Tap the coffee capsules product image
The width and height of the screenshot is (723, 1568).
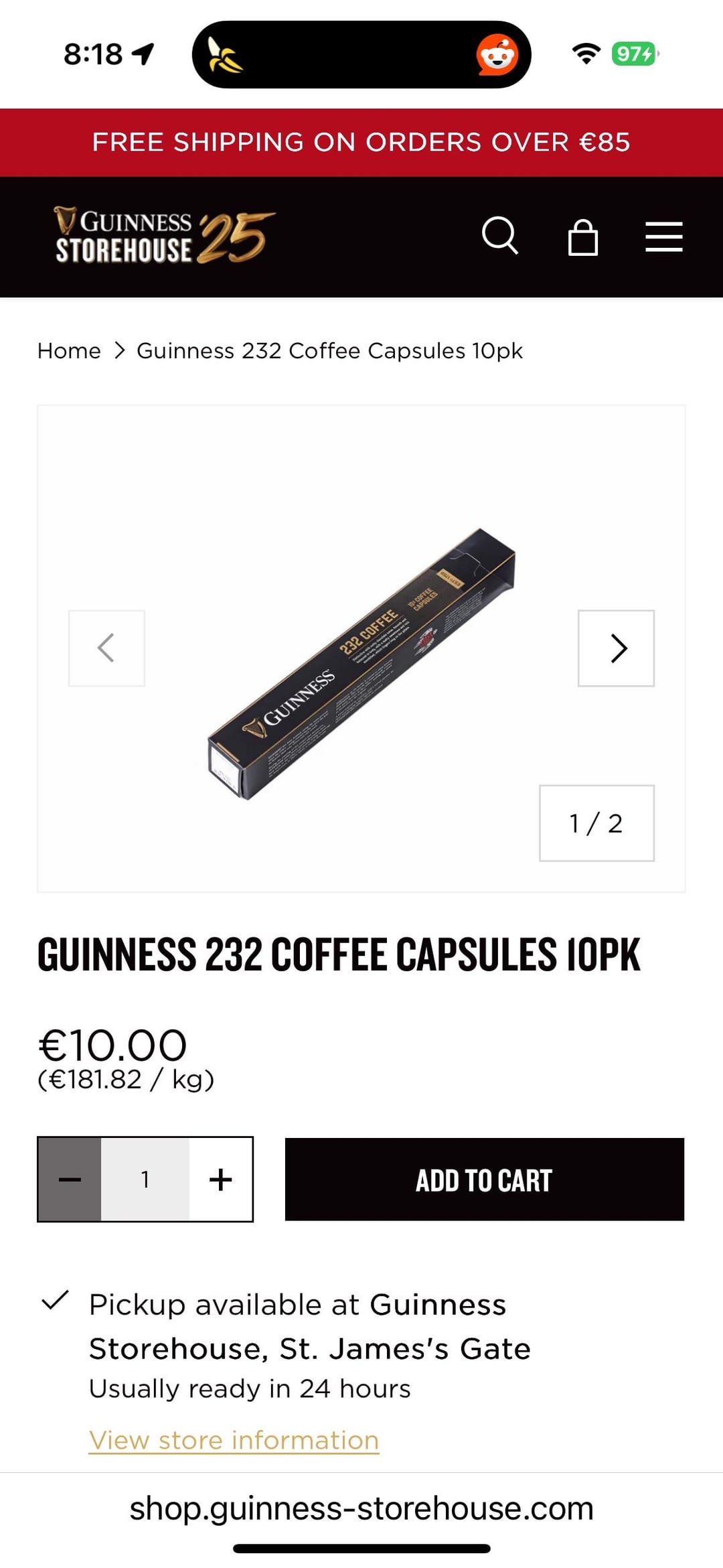click(361, 663)
